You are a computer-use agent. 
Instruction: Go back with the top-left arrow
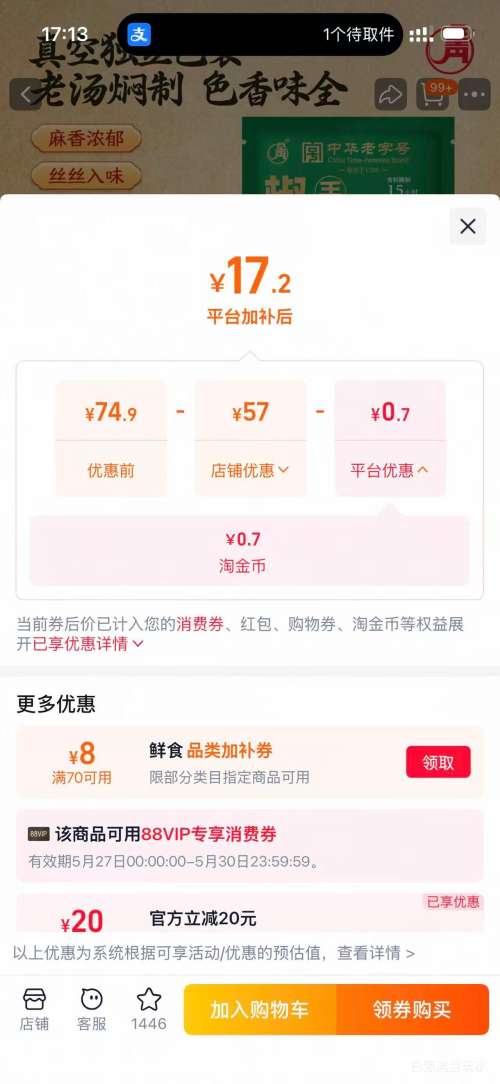27,95
